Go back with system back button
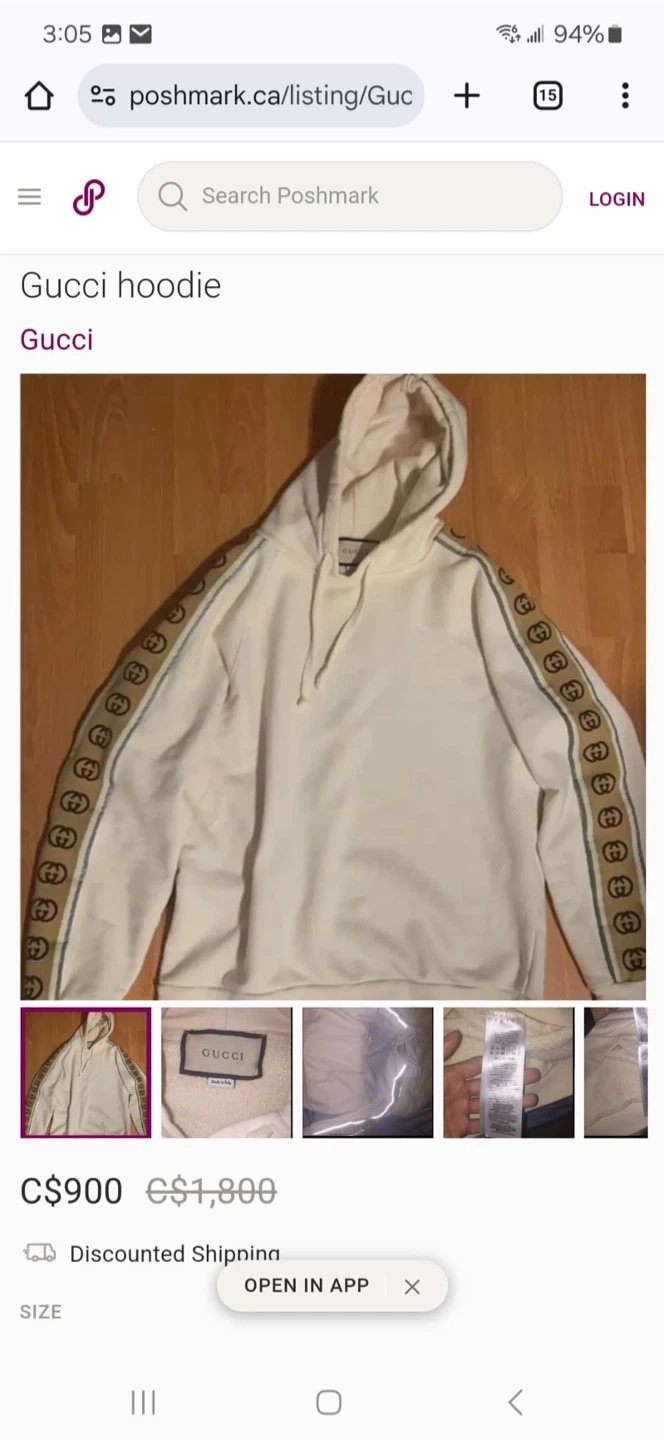The height and width of the screenshot is (1440, 664). [x=515, y=1403]
